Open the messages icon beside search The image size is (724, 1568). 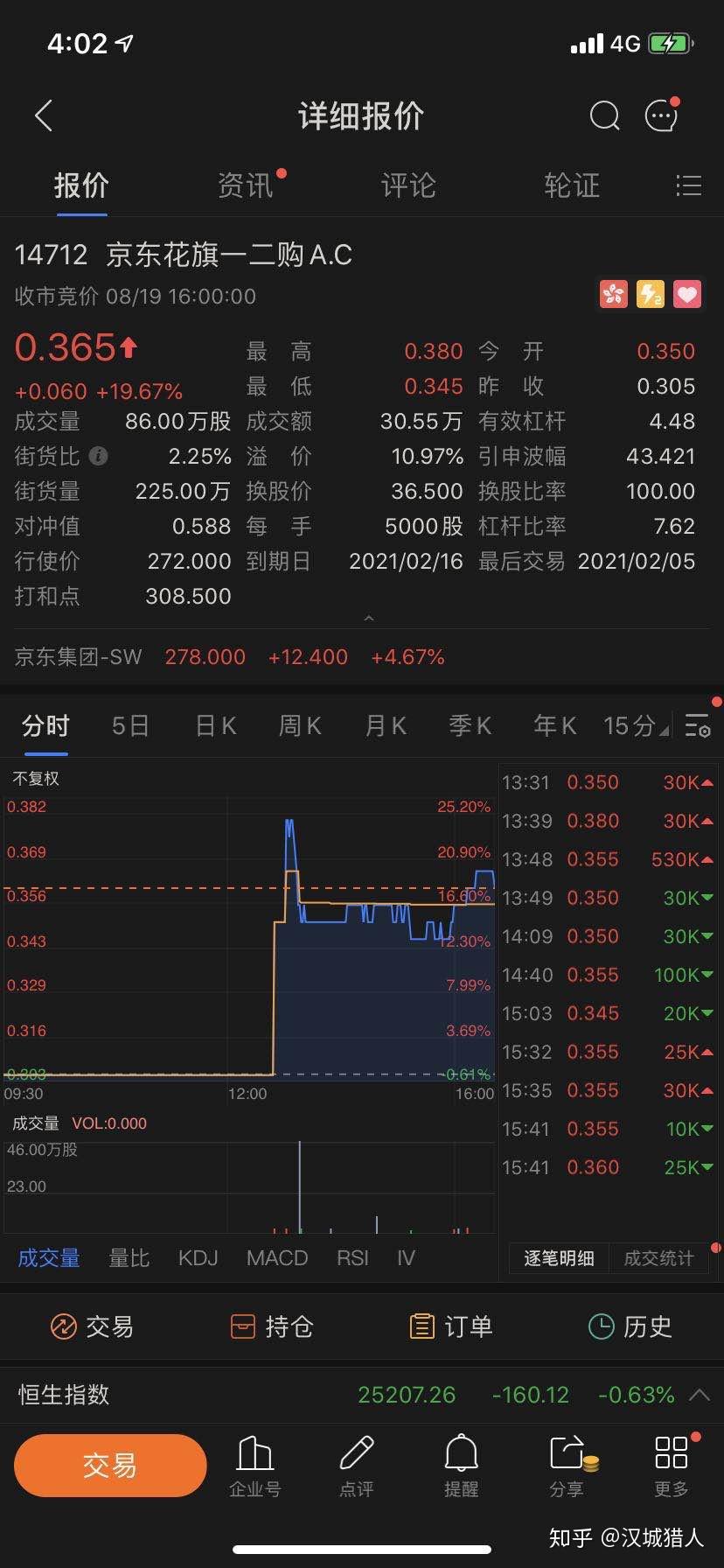[661, 115]
